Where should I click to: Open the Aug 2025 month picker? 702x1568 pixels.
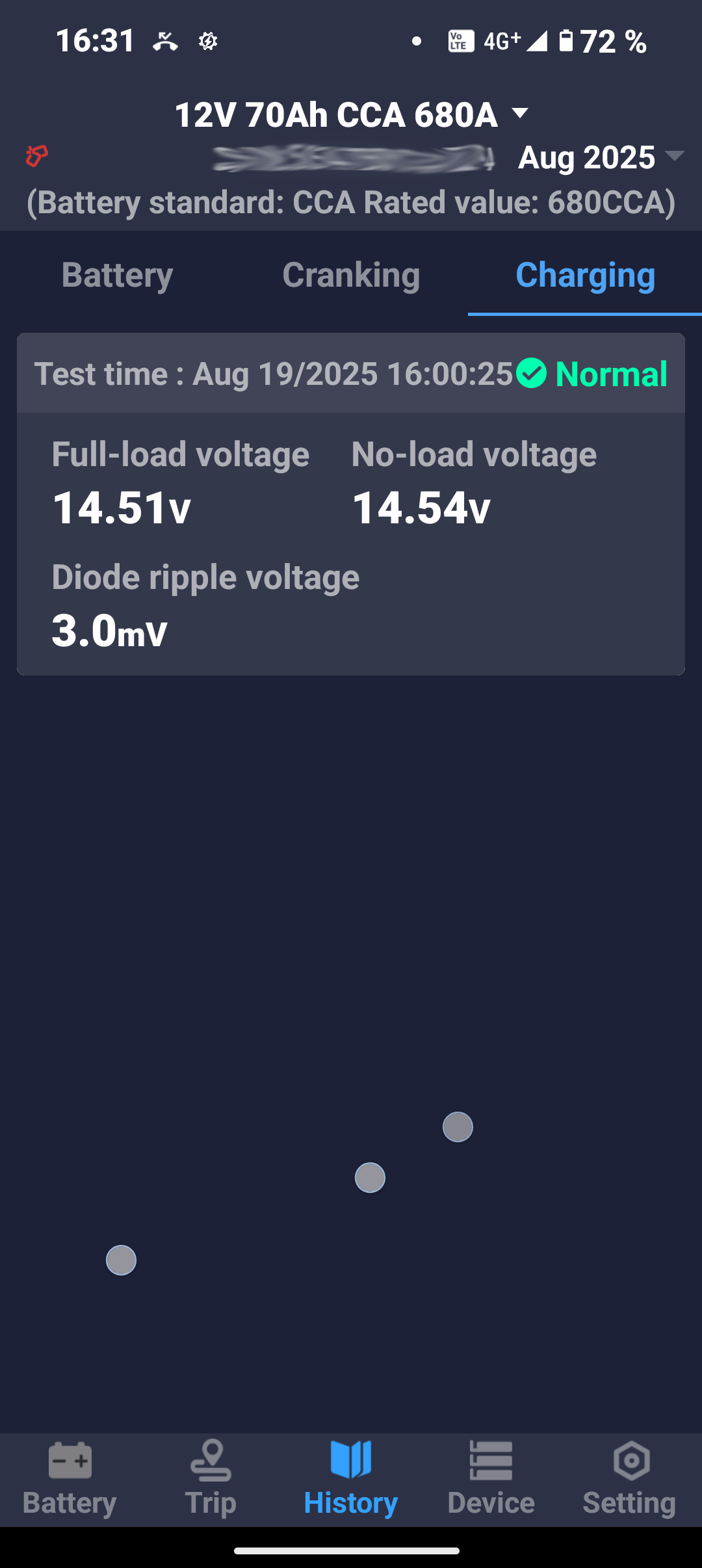pyautogui.click(x=601, y=157)
